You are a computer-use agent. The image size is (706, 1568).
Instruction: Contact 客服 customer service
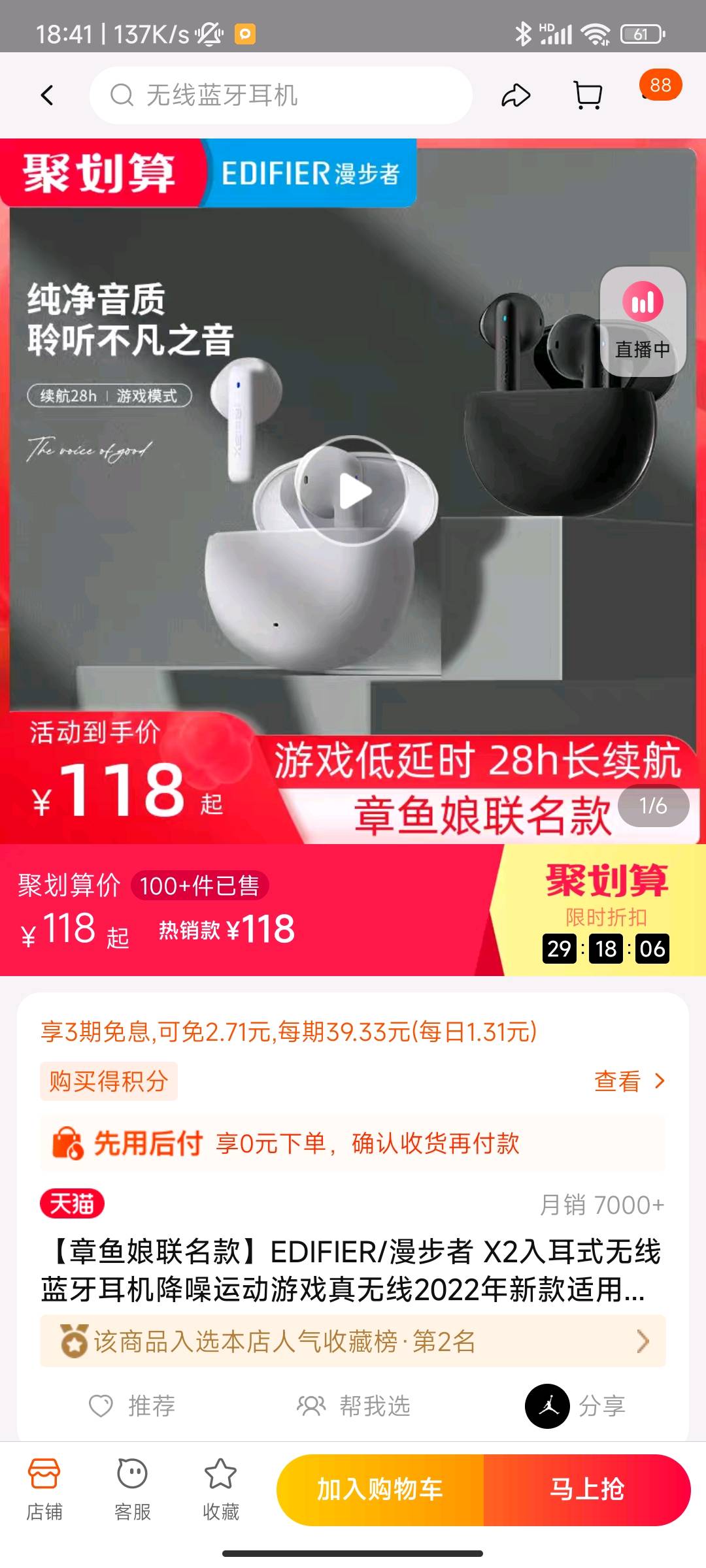point(133,1490)
